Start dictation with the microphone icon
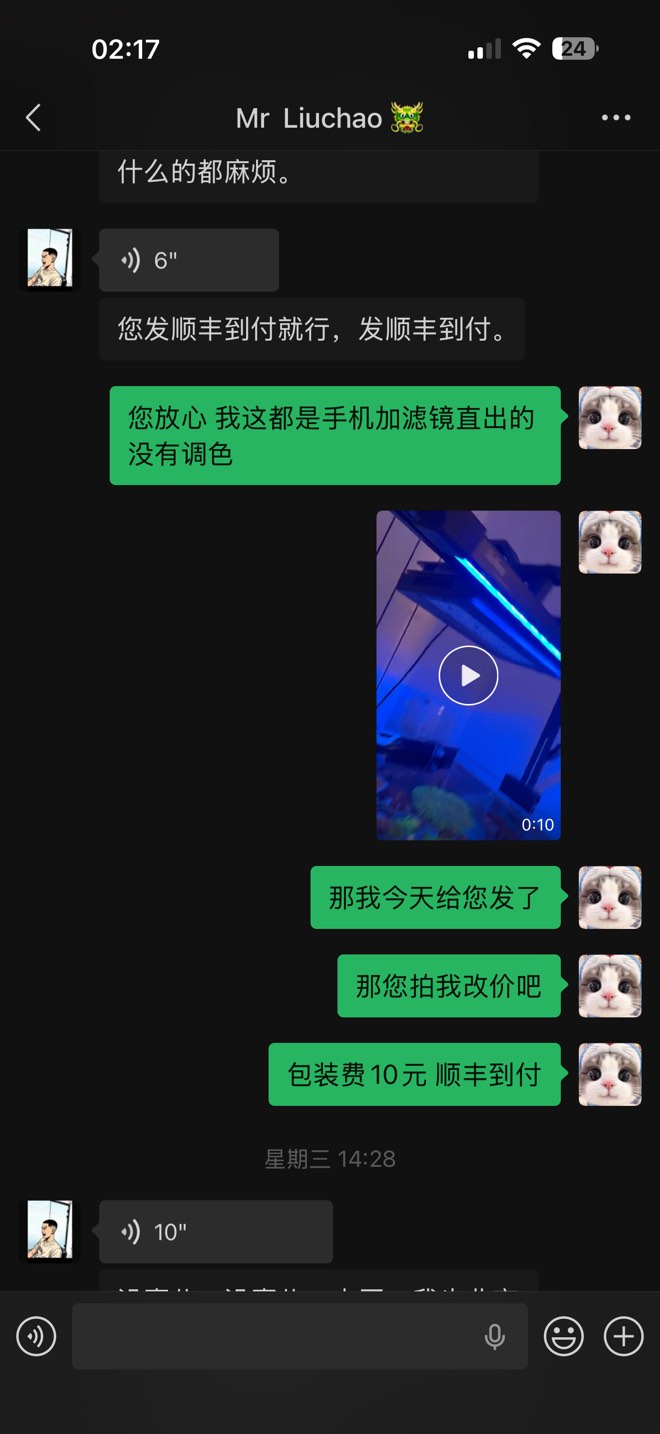Screen dimensions: 660x1434 [495, 1336]
